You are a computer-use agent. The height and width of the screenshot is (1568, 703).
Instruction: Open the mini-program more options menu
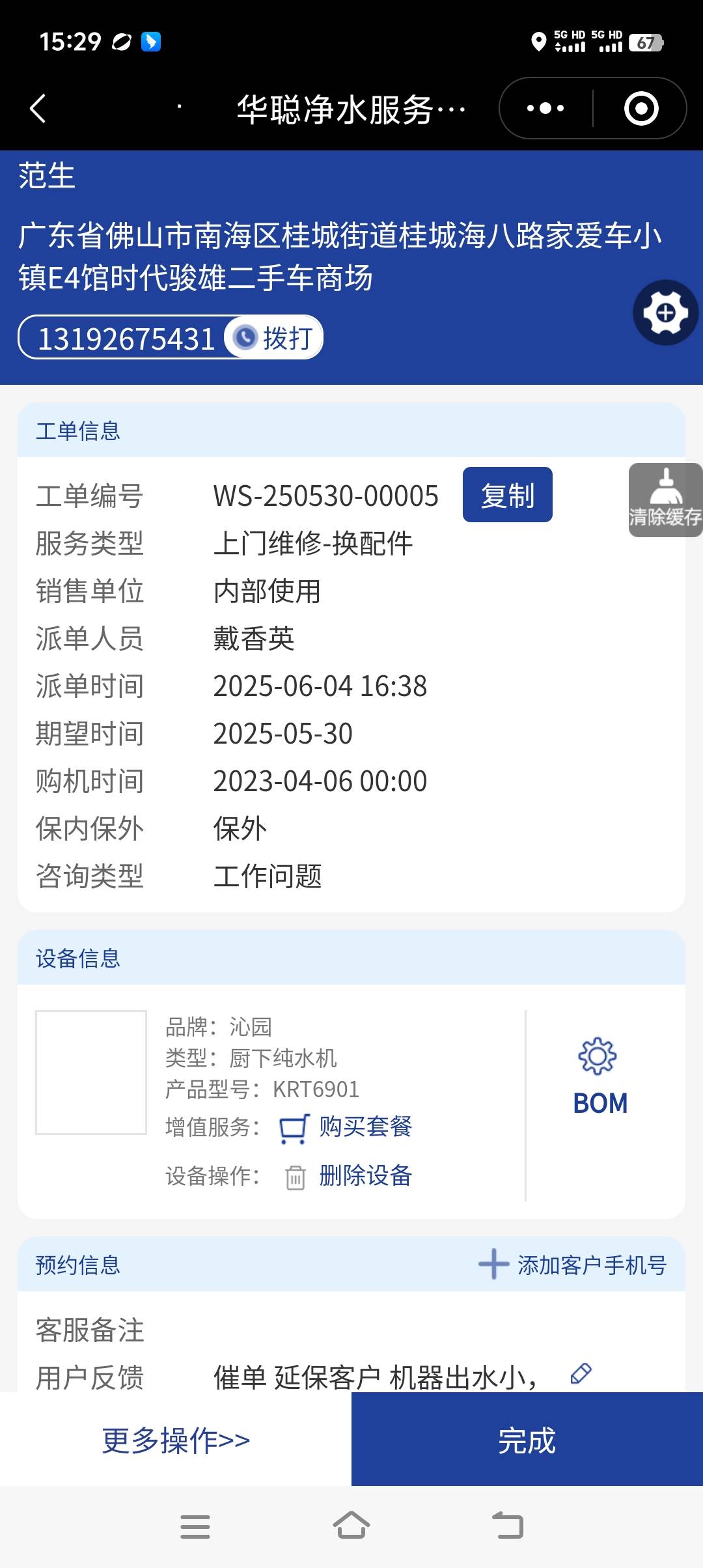click(545, 108)
